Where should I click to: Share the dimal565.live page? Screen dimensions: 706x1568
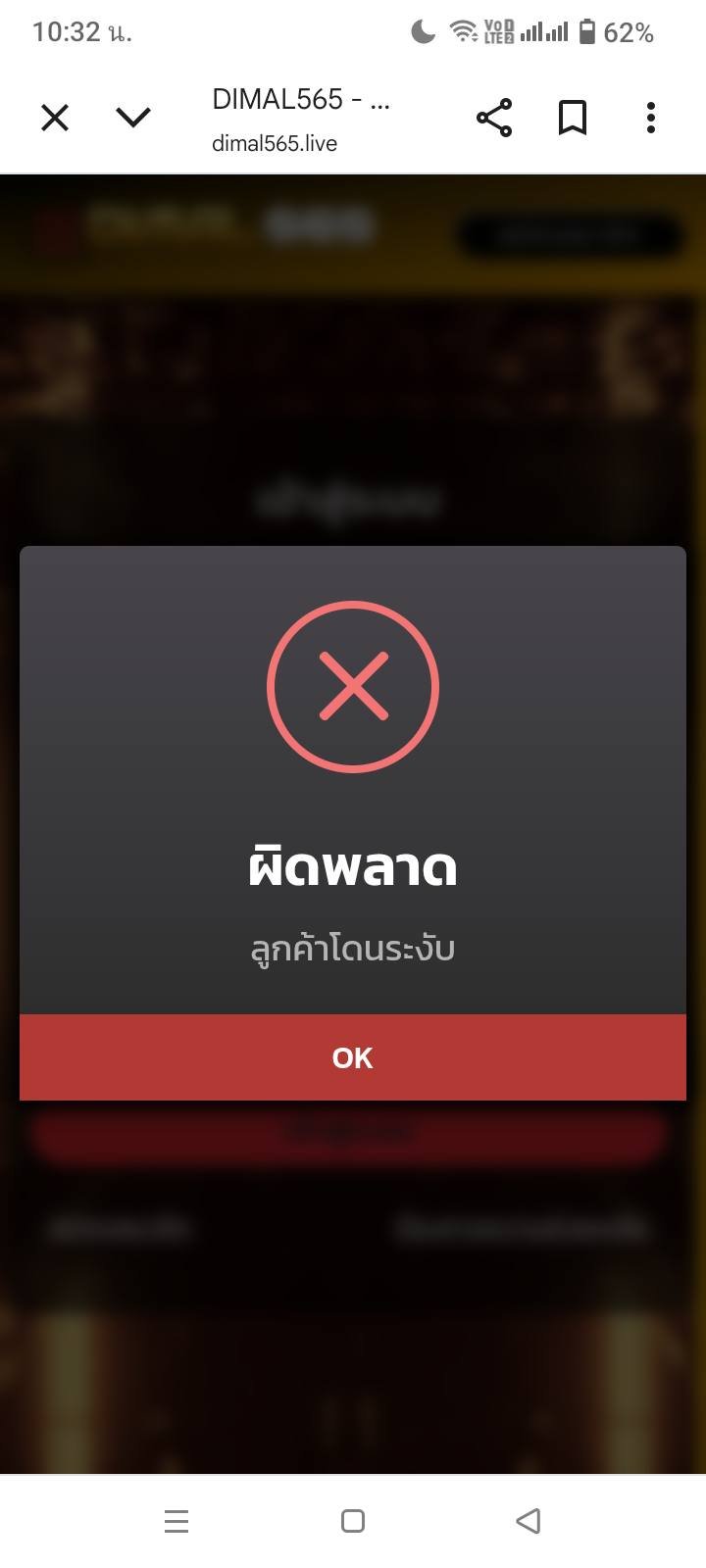tap(494, 118)
